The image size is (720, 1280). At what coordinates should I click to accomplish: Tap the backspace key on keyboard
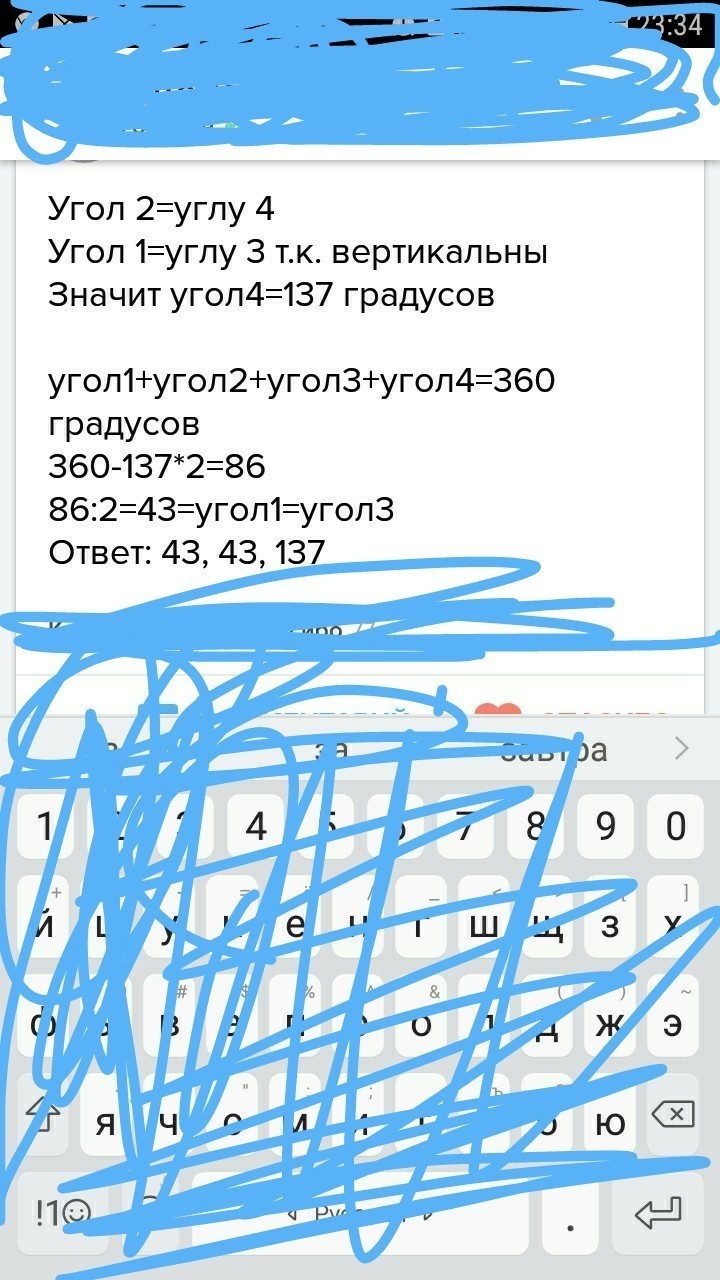point(672,1113)
